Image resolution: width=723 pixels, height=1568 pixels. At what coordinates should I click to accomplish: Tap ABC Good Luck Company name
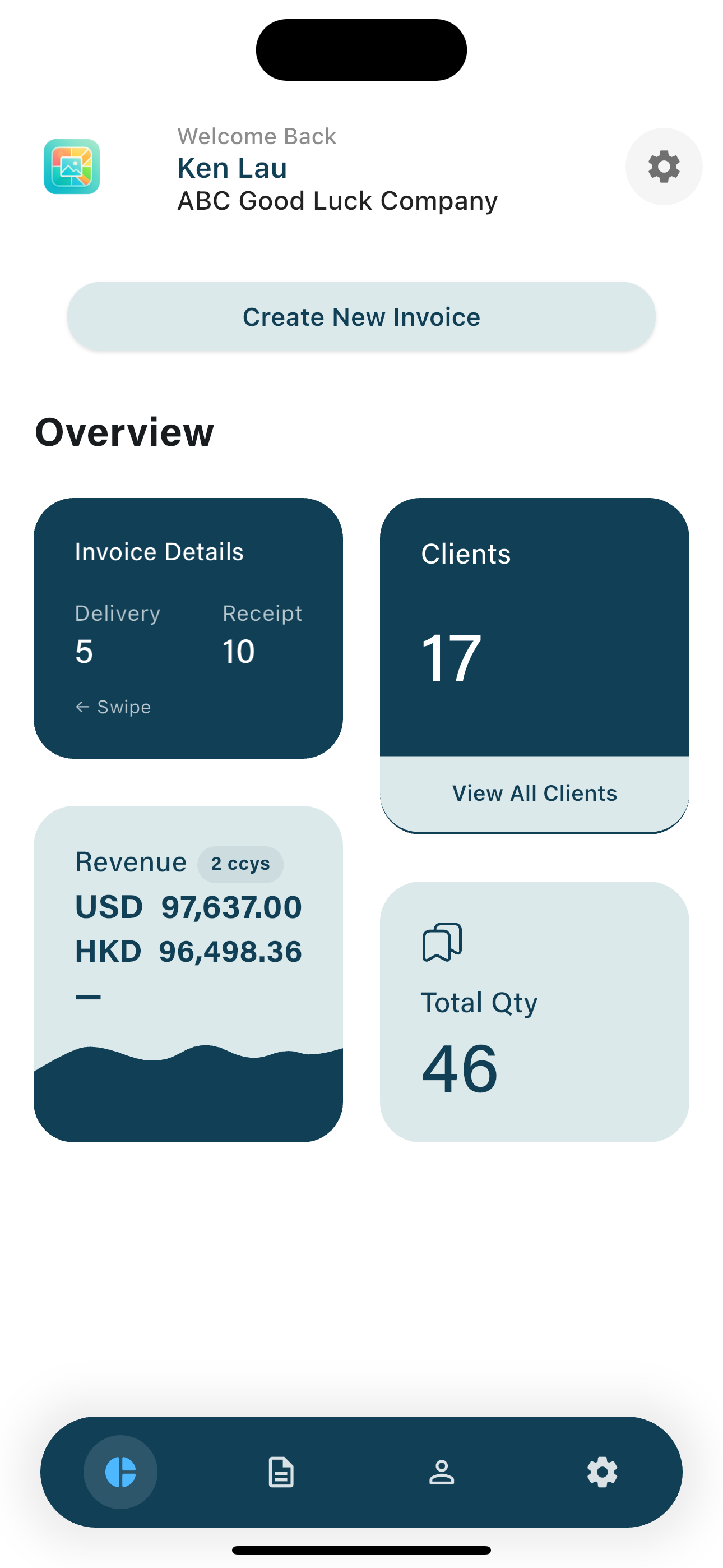[337, 200]
